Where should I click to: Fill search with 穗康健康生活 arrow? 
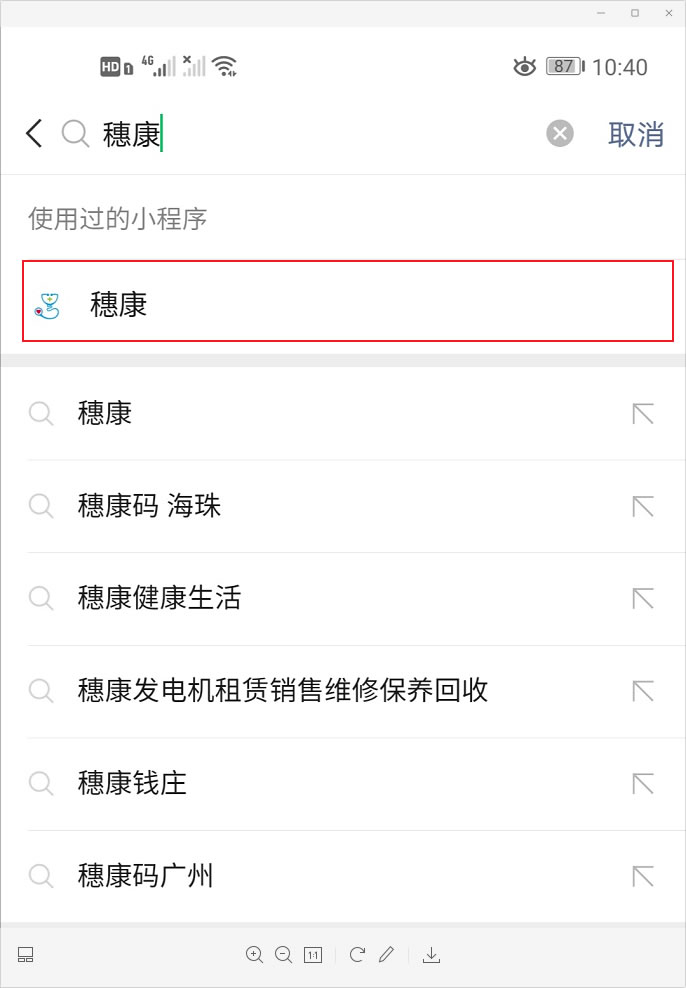point(643,598)
